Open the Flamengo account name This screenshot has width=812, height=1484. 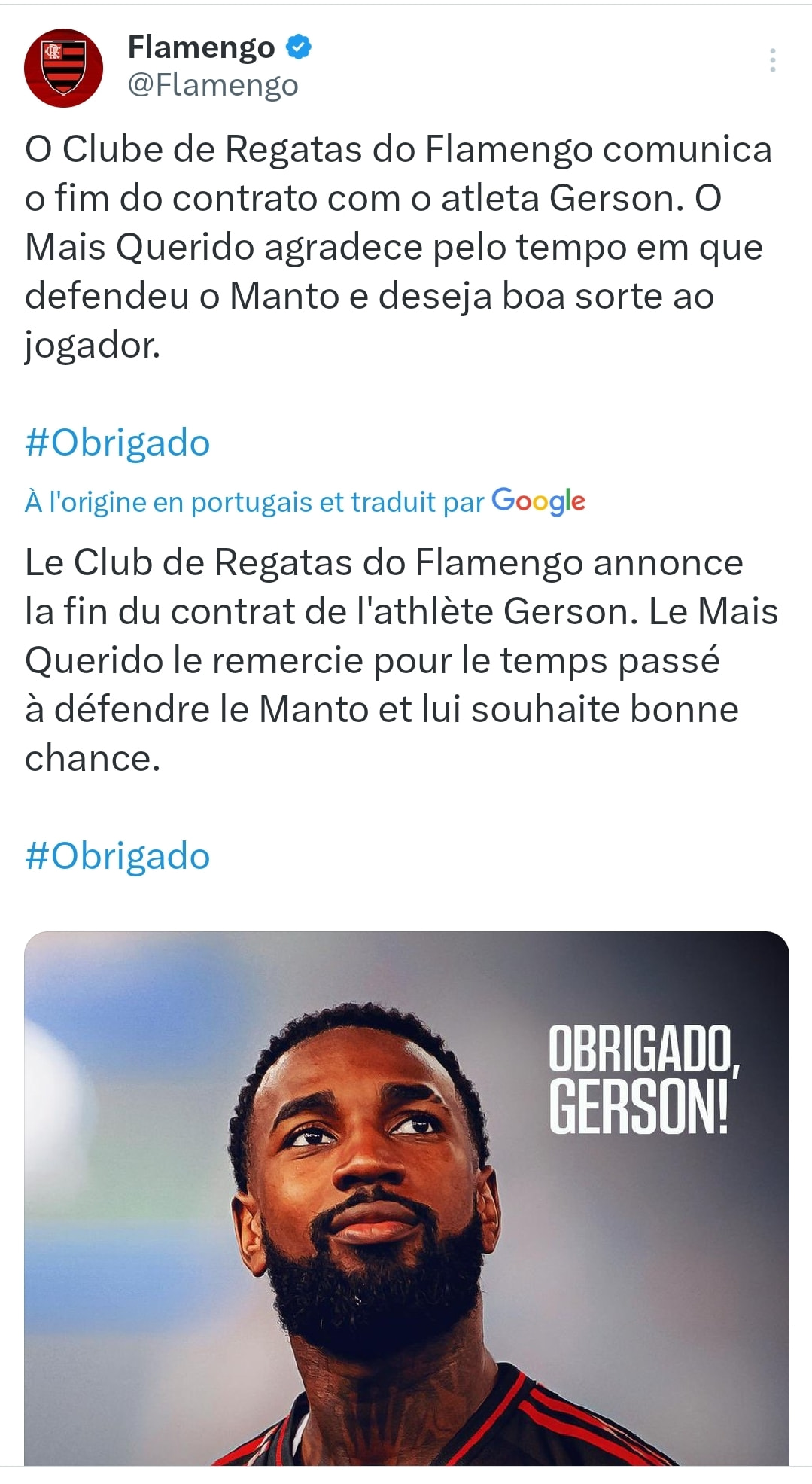(201, 47)
